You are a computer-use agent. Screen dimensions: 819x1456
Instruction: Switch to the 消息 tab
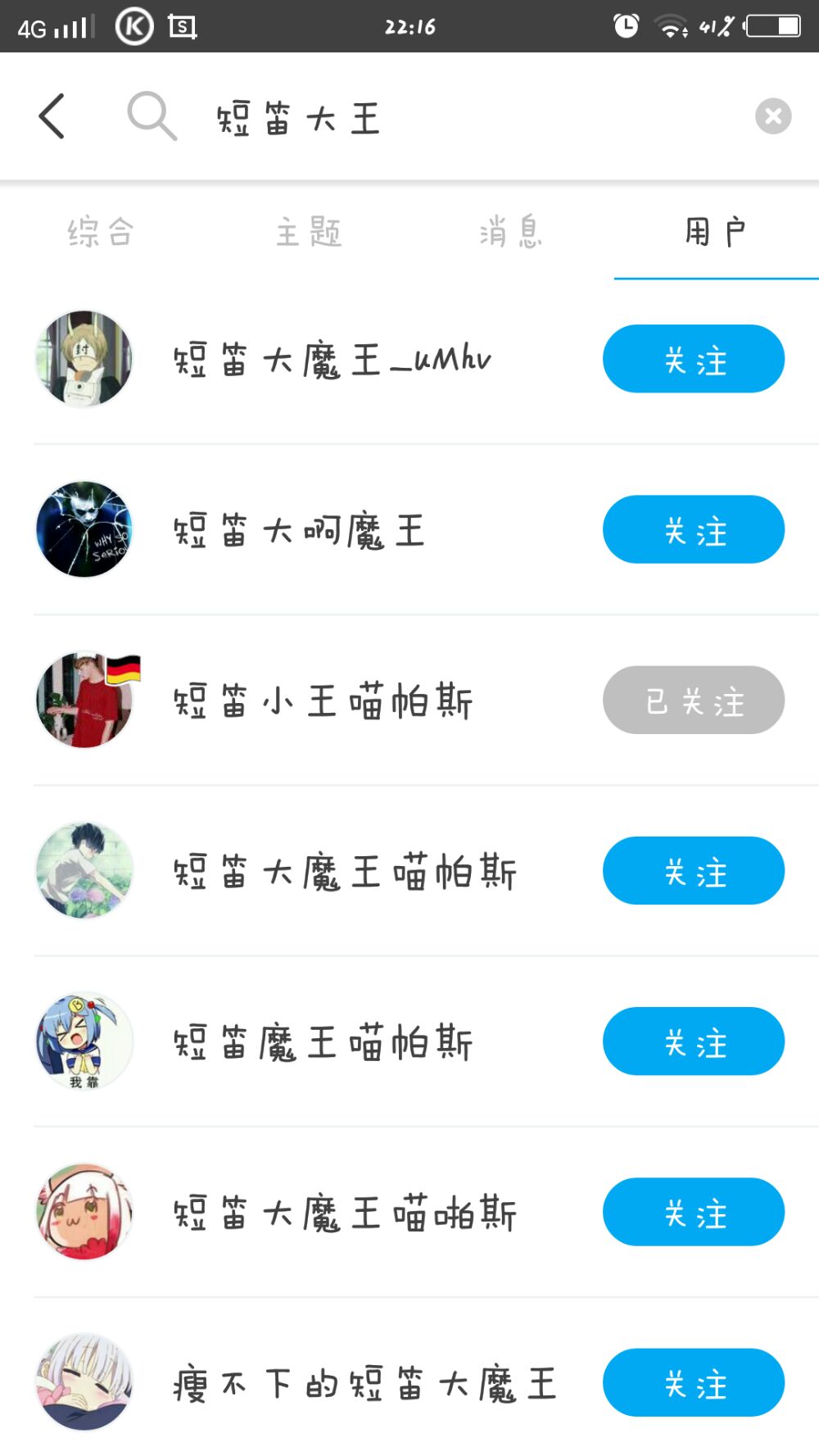coord(511,232)
